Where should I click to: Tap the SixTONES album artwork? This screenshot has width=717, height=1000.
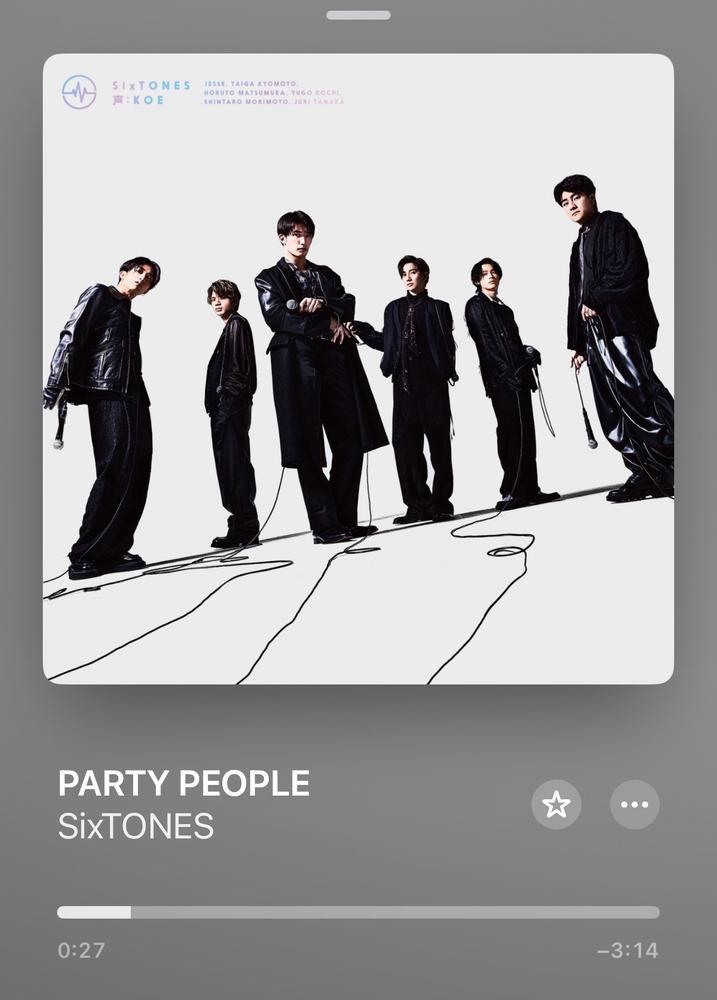(358, 368)
